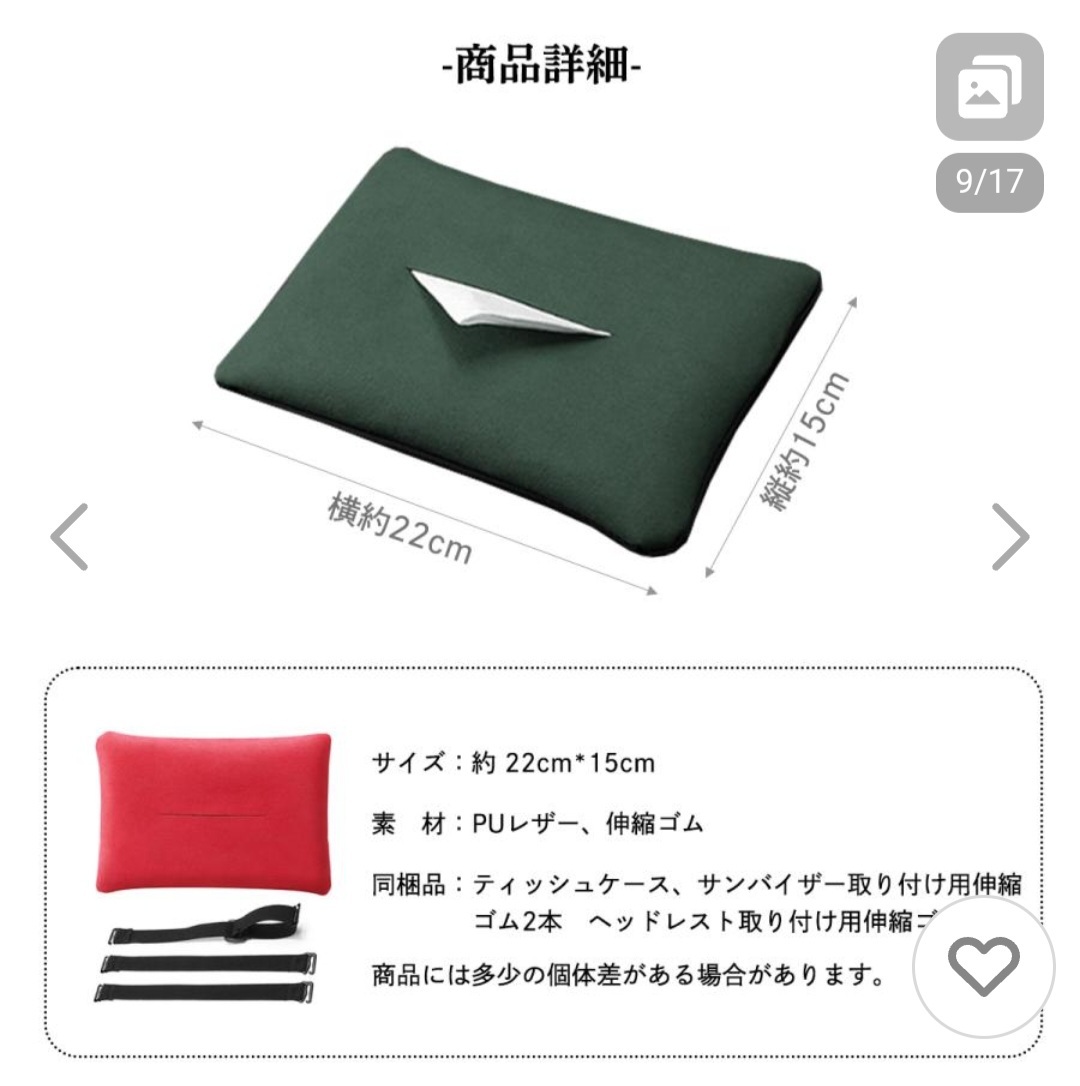Go to the next product image
Screen dimensions: 1080x1086
tap(1009, 537)
